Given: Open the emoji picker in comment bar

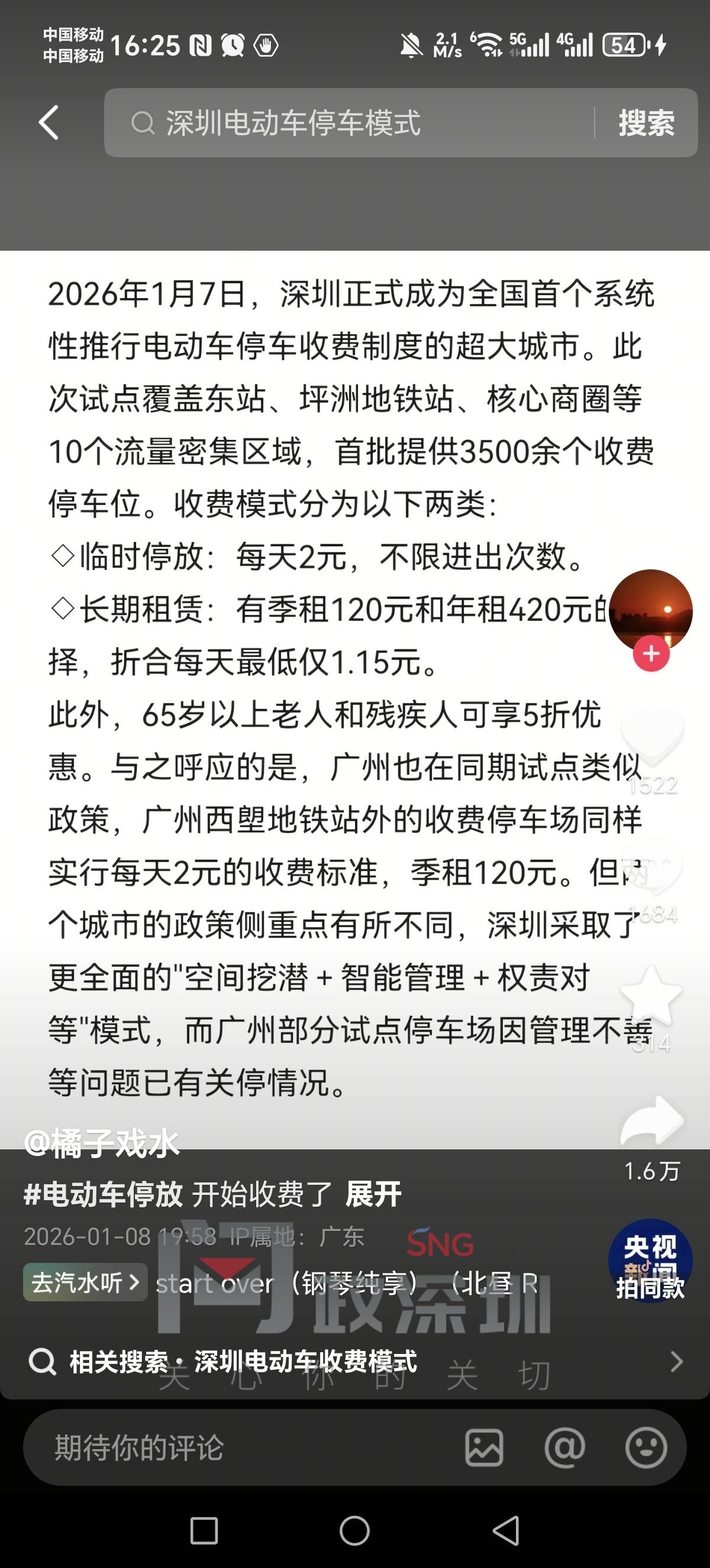Looking at the screenshot, I should tap(646, 1447).
